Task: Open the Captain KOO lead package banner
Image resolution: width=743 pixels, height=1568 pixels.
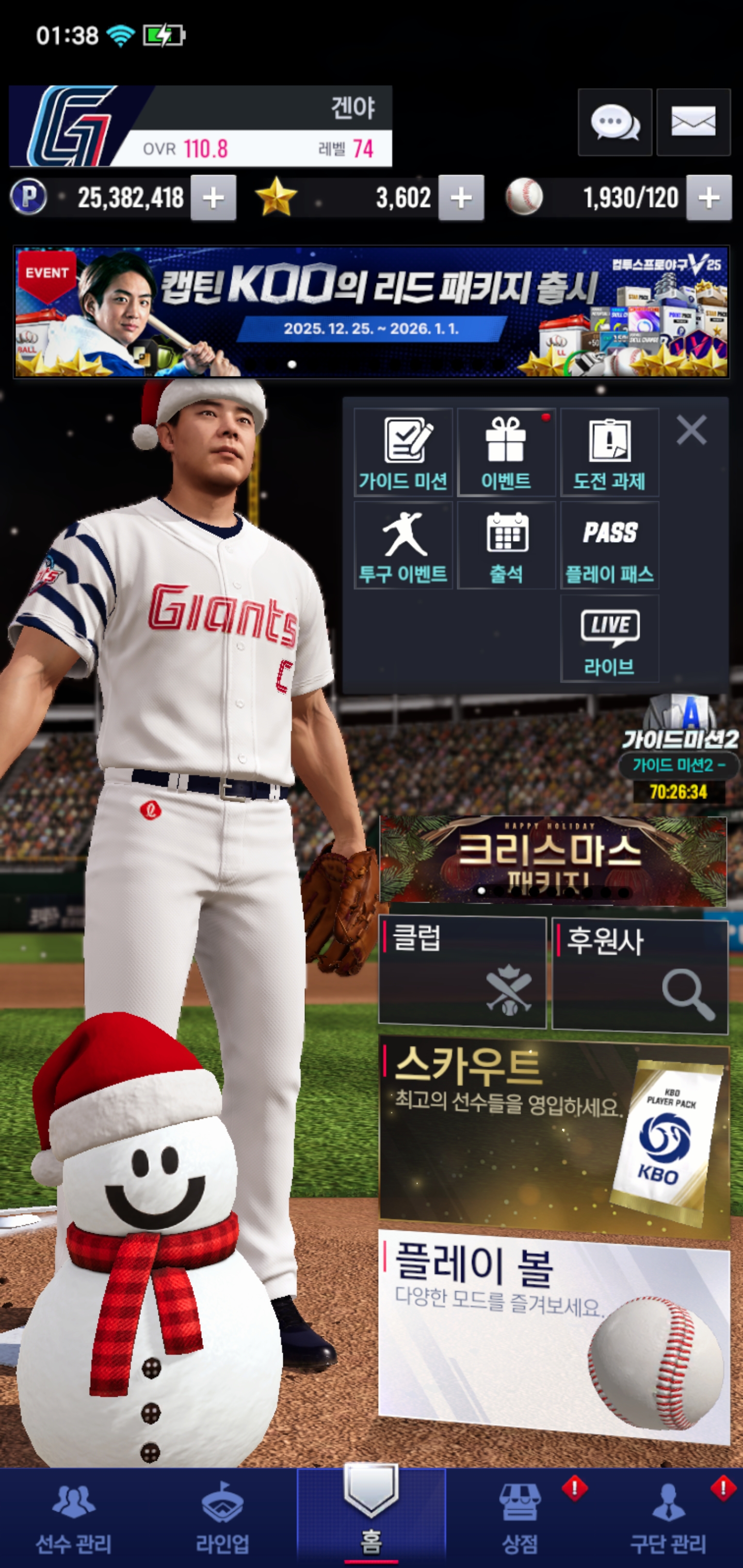Action: coord(372,312)
